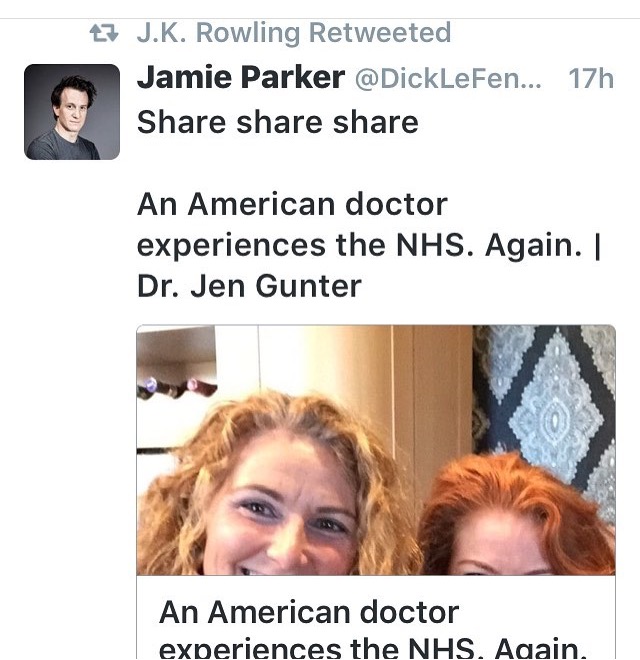This screenshot has width=640, height=660.
Task: Tap the J.K. Rowling Retweeted label
Action: (293, 33)
